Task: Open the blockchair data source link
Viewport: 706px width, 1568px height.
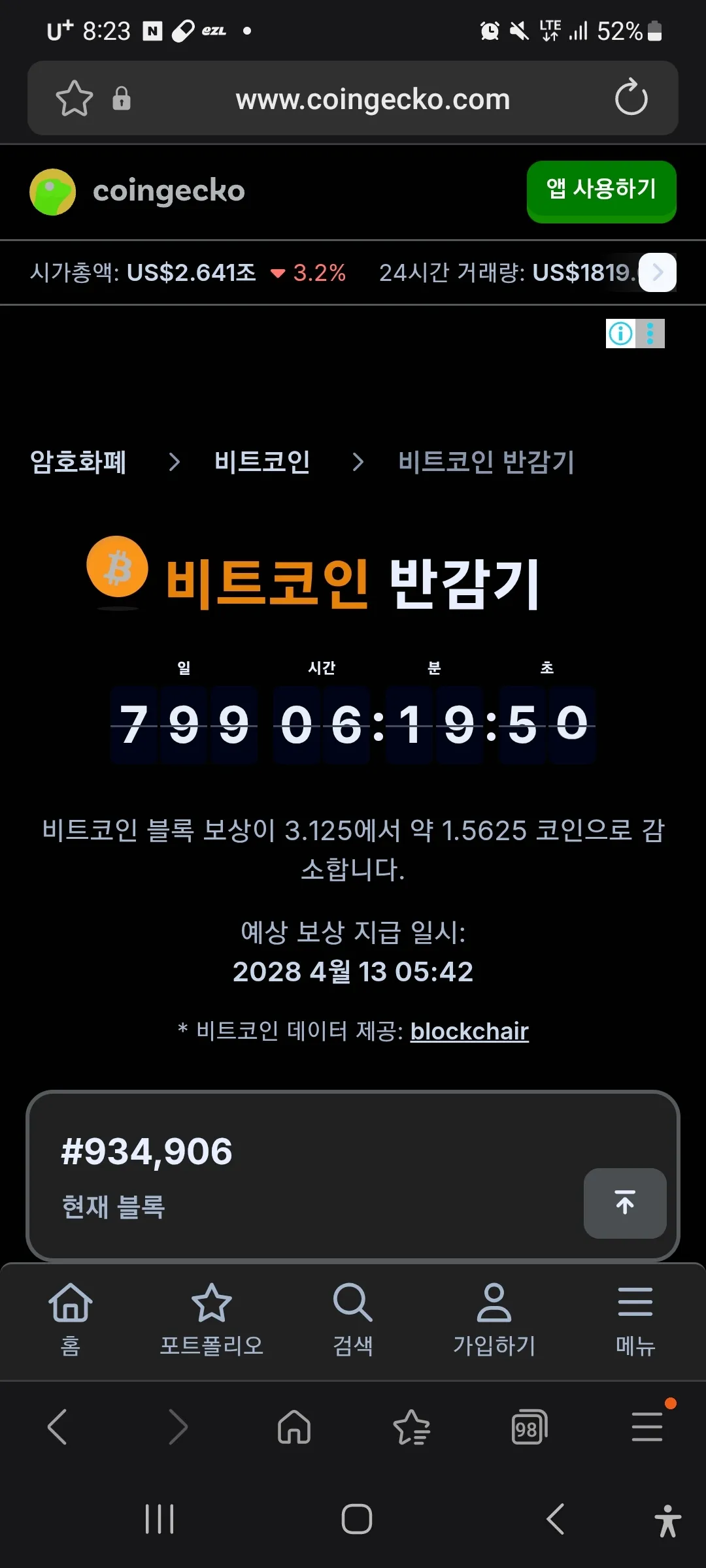Action: pyautogui.click(x=469, y=1032)
